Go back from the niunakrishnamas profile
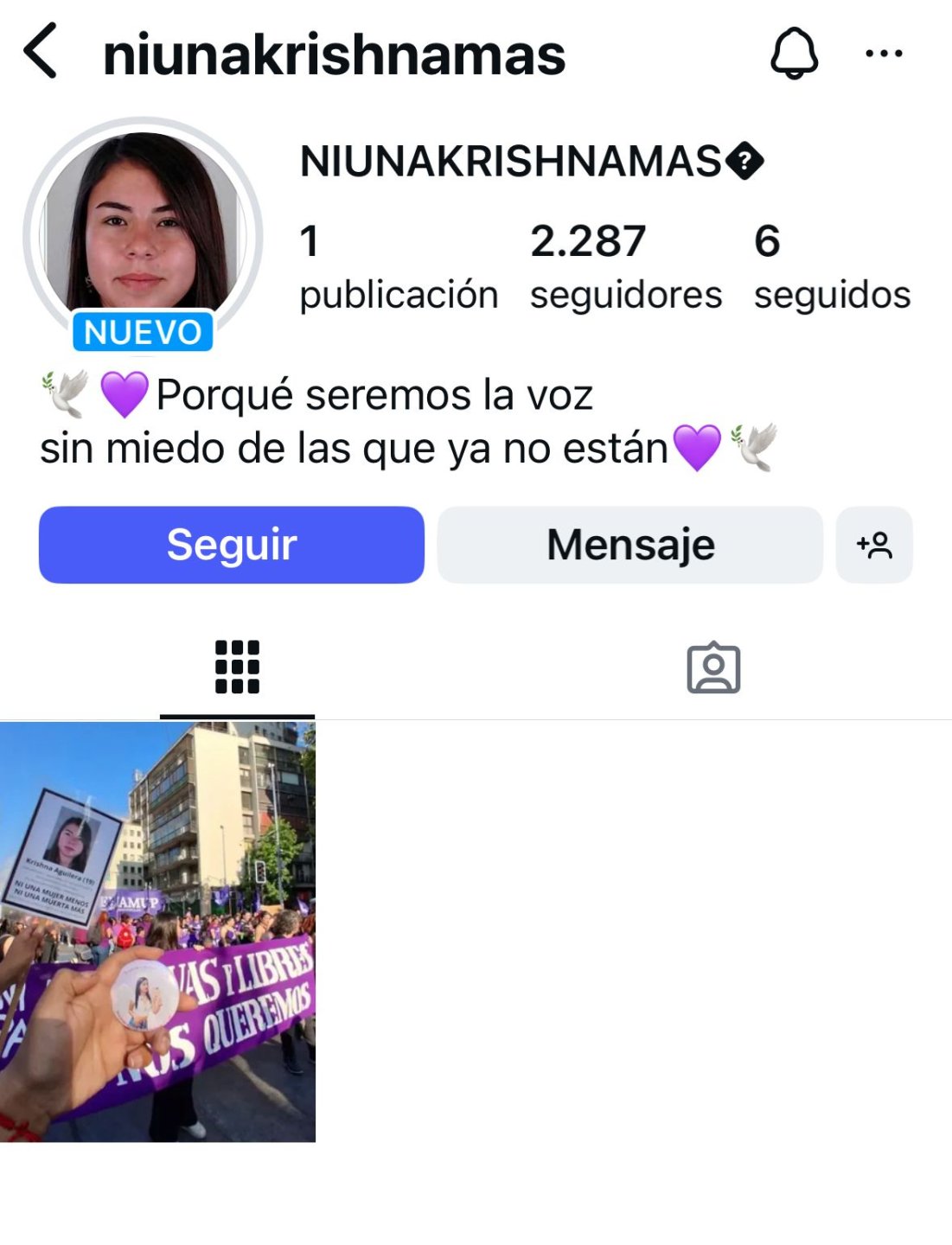Viewport: 952px width, 1245px height. [41, 52]
